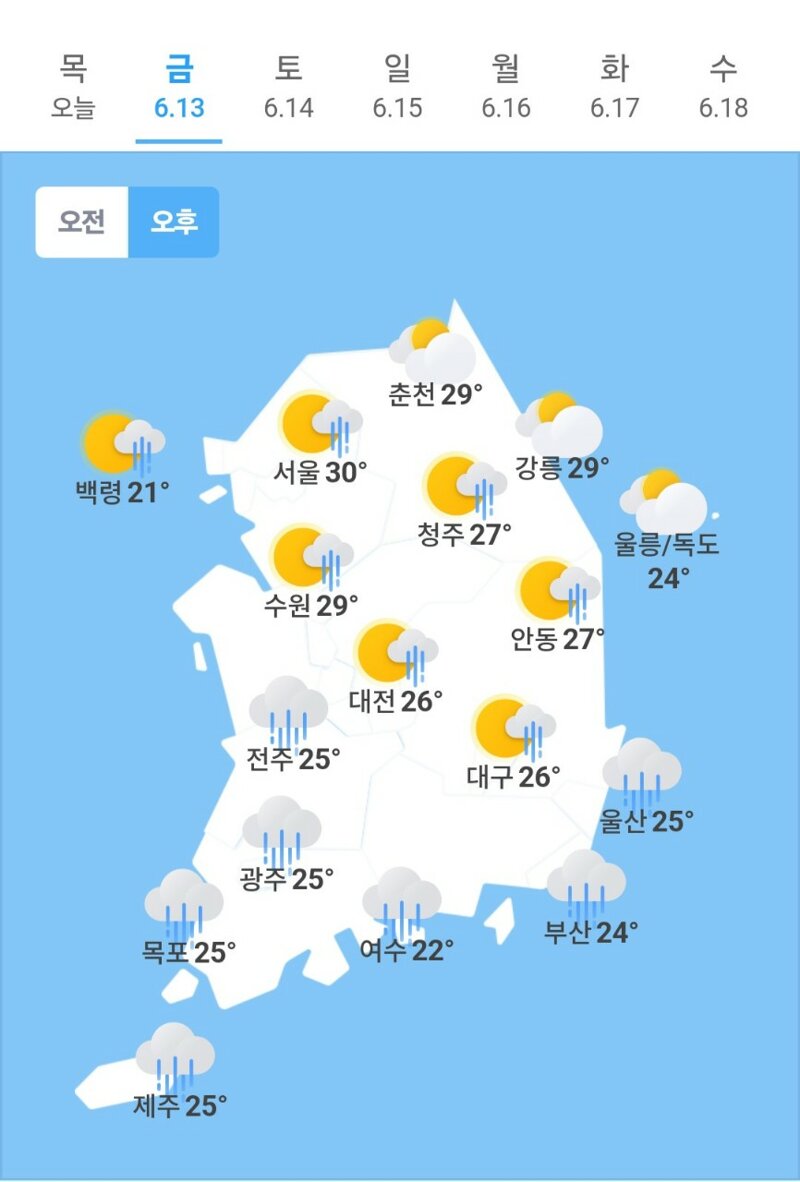The width and height of the screenshot is (800, 1182).
Task: Select the 금 6.13 day tab
Action: tap(179, 88)
